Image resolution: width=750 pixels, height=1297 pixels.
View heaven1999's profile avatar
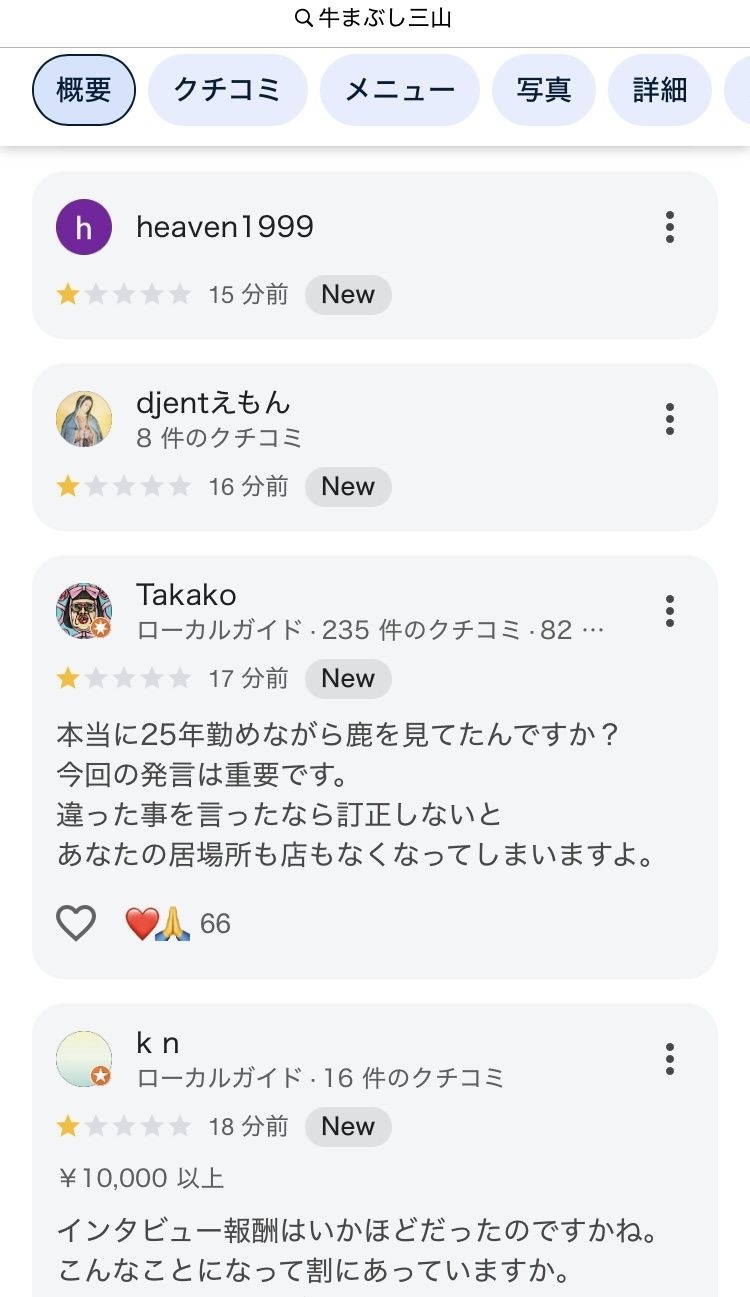84,227
